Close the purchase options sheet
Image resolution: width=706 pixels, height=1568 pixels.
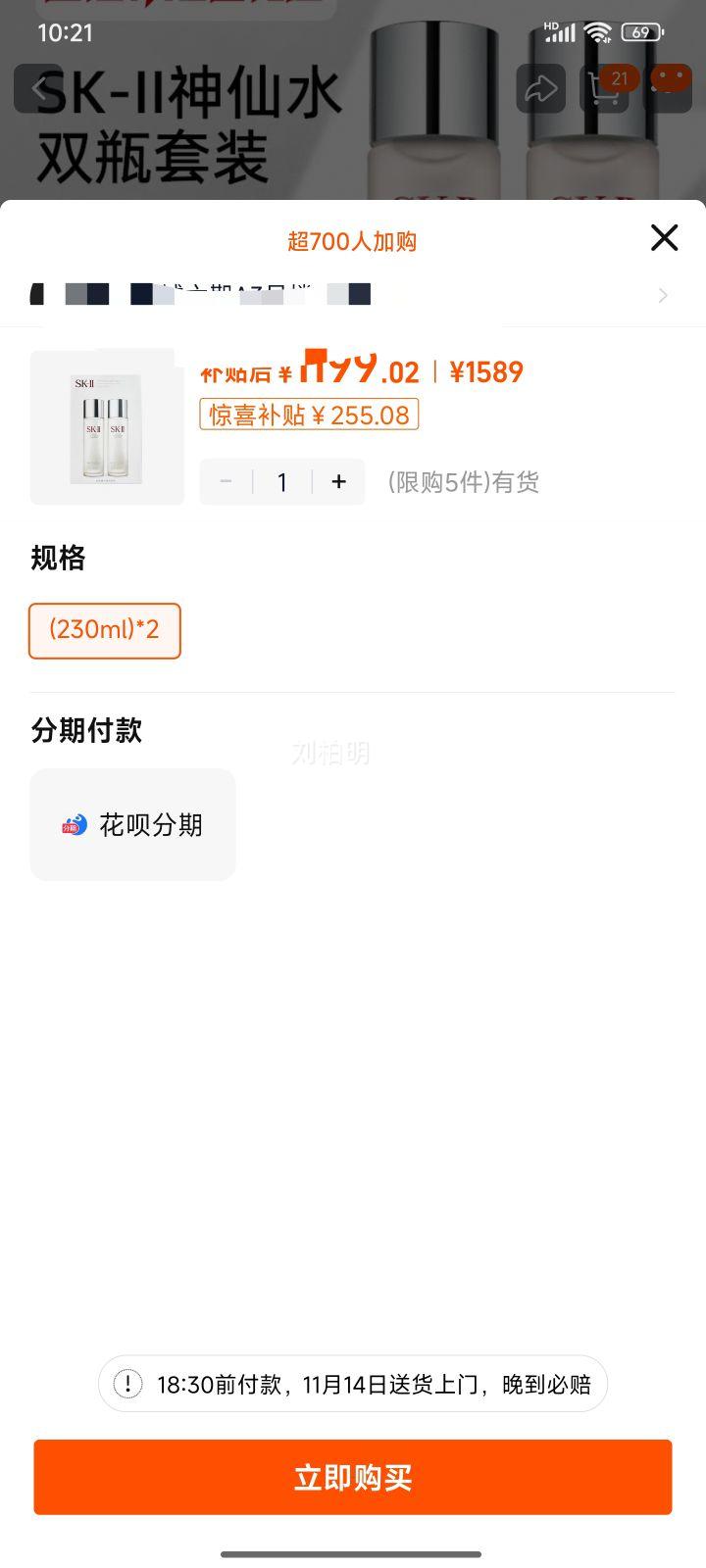click(664, 237)
